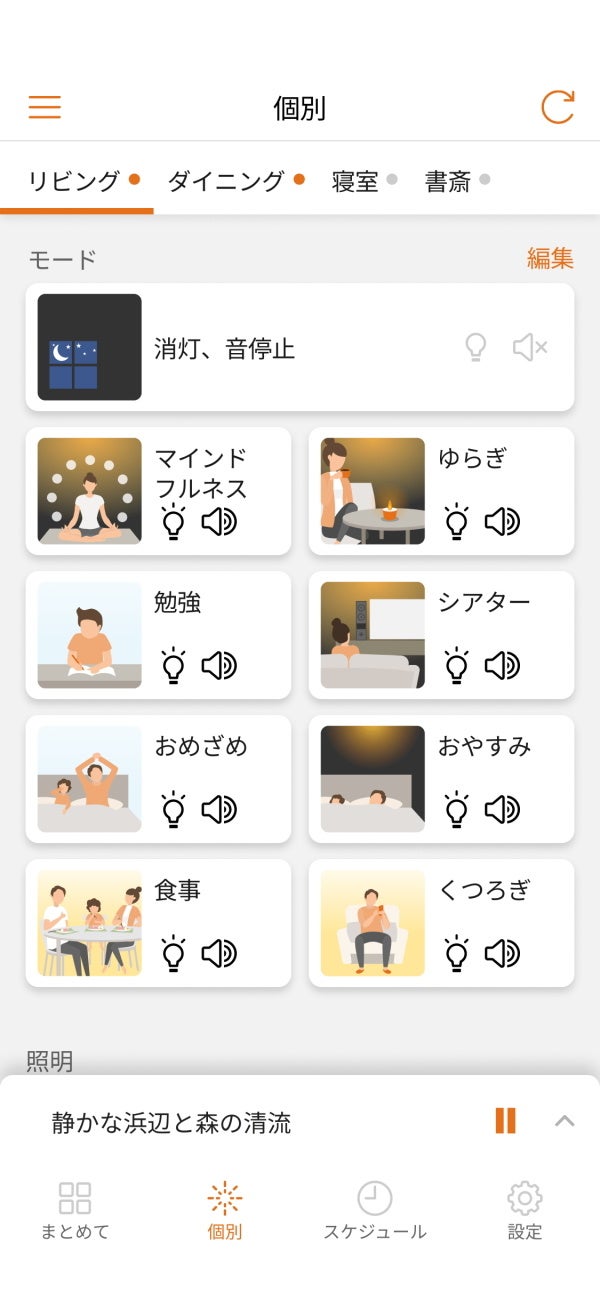Open the hamburger menu
This screenshot has width=600, height=1299.
point(45,107)
